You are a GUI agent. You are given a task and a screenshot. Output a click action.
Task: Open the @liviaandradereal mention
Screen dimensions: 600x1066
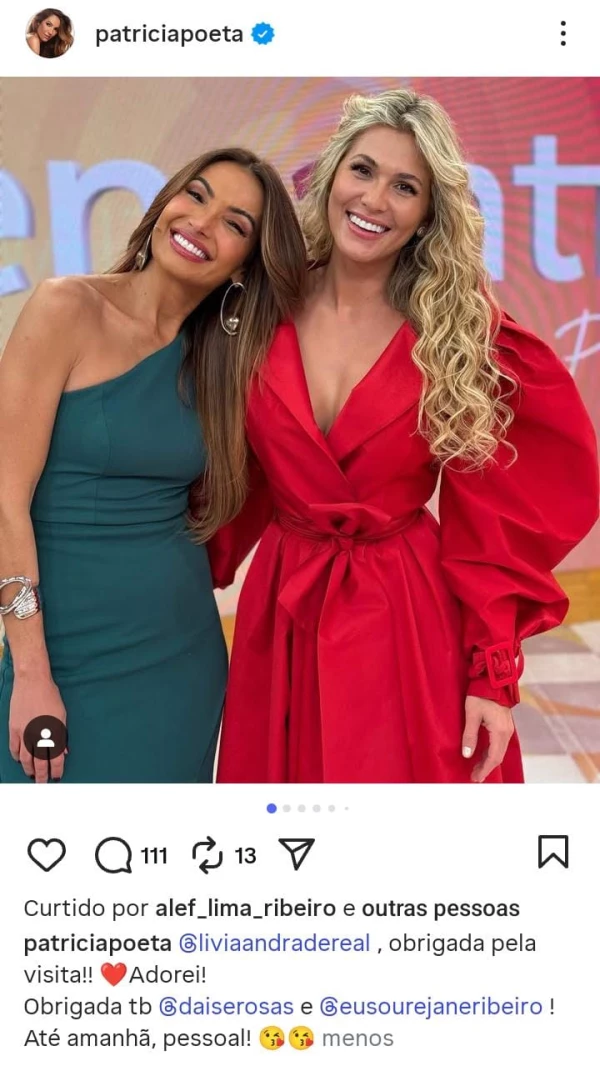[274, 943]
